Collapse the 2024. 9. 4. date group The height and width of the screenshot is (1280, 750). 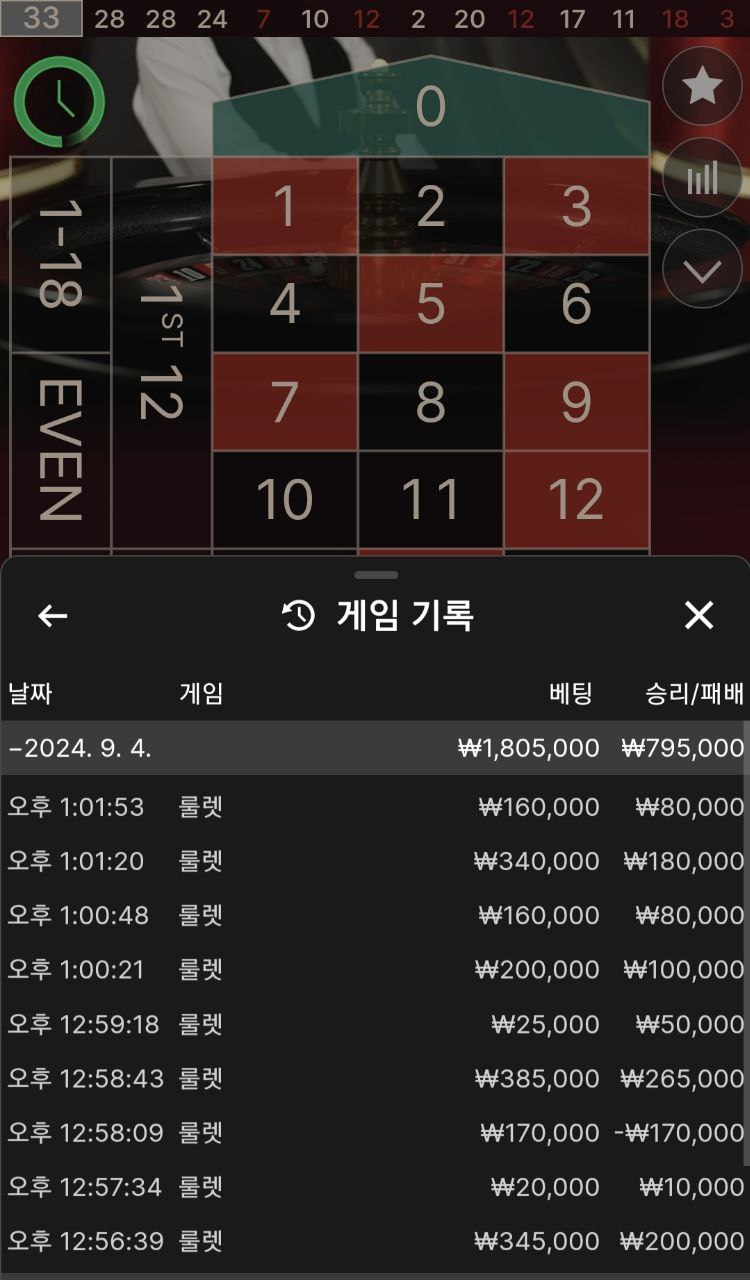[80, 748]
